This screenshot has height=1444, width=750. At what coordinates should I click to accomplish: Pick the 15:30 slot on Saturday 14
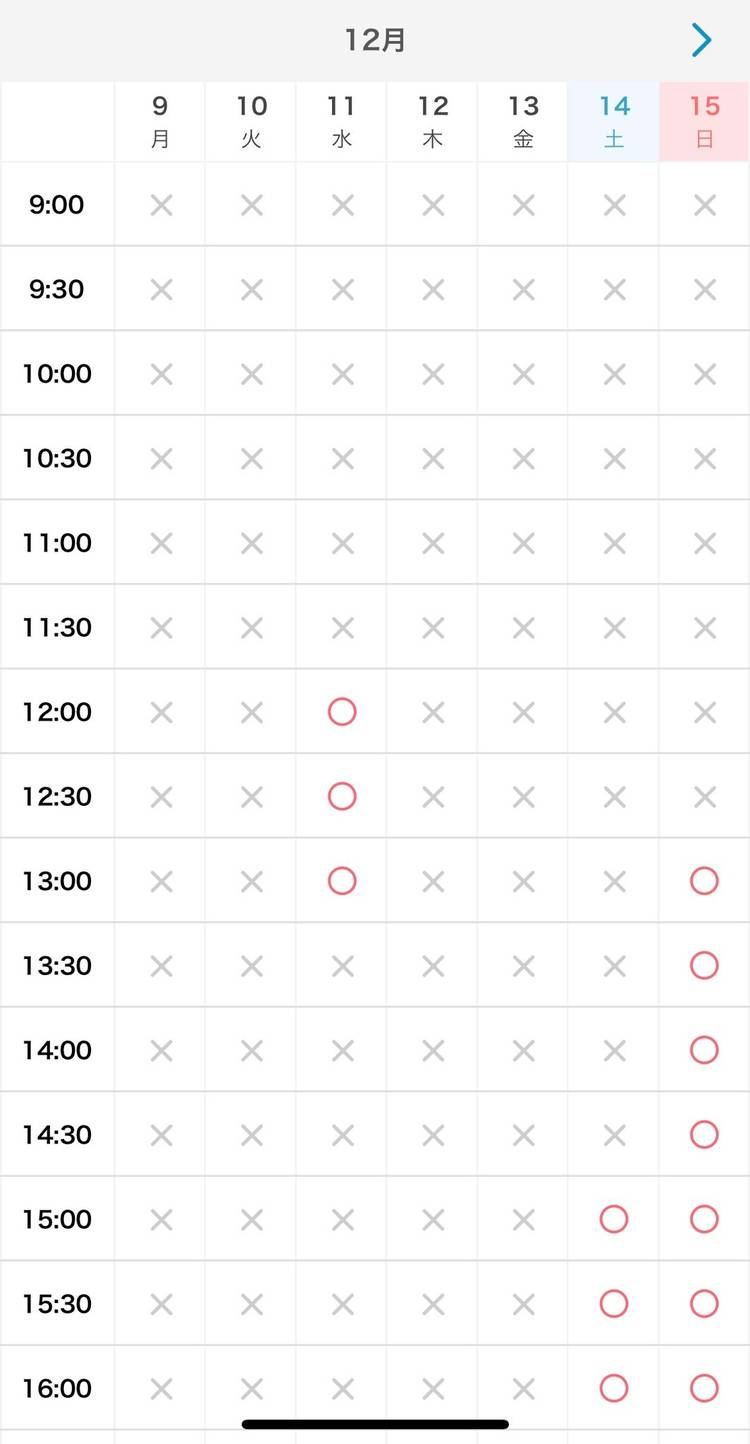coord(613,1303)
